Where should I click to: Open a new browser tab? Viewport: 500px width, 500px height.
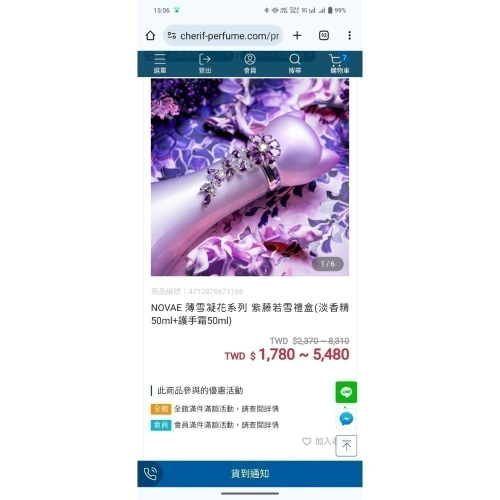click(297, 35)
